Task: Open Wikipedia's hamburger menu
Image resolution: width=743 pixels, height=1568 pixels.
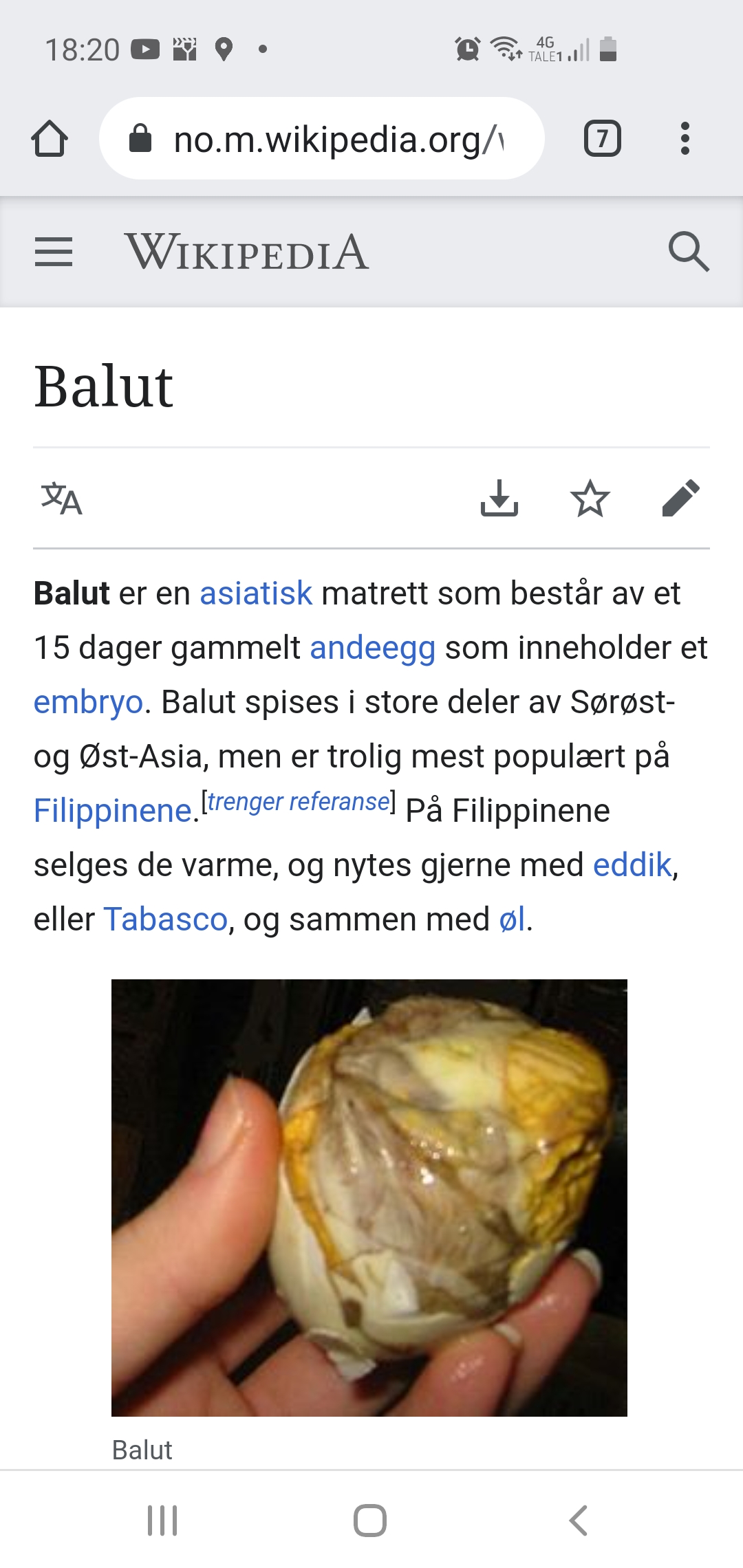Action: pyautogui.click(x=54, y=252)
